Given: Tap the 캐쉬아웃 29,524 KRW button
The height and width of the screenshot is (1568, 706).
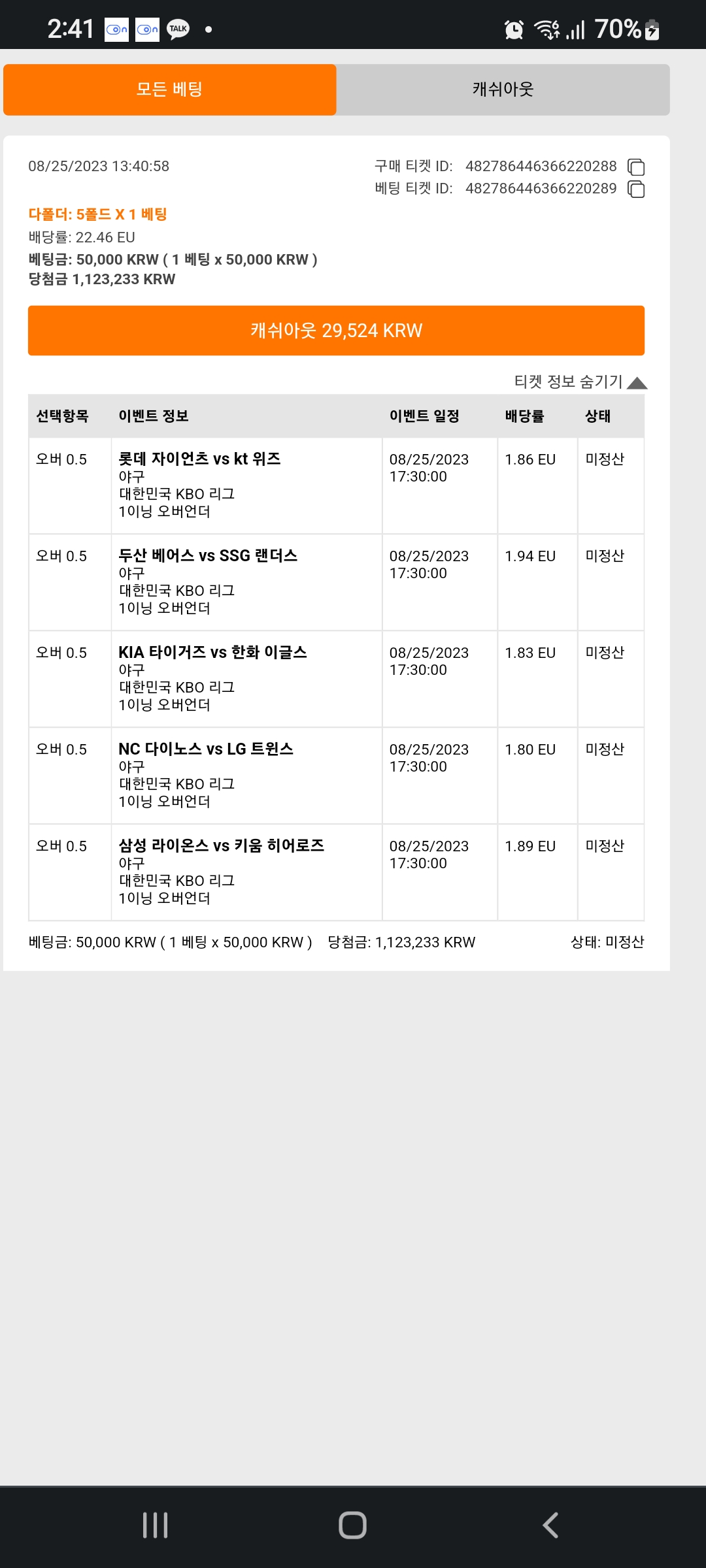Looking at the screenshot, I should (x=336, y=331).
